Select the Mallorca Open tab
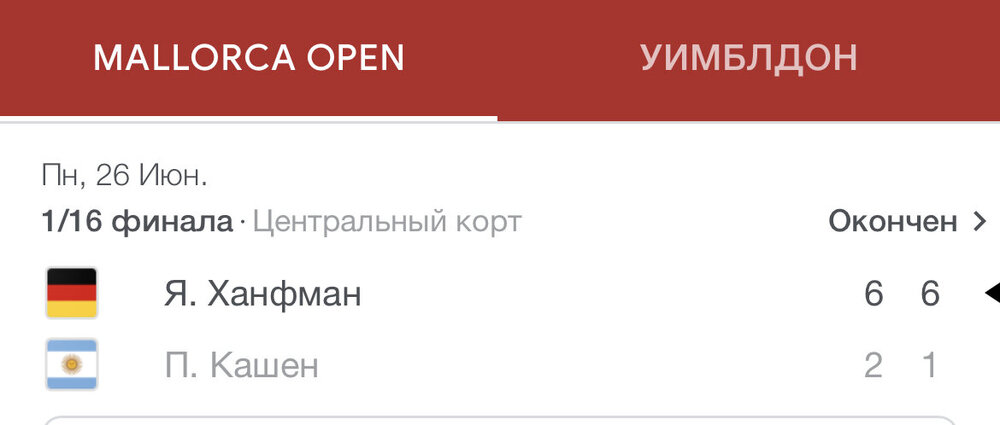 (249, 58)
